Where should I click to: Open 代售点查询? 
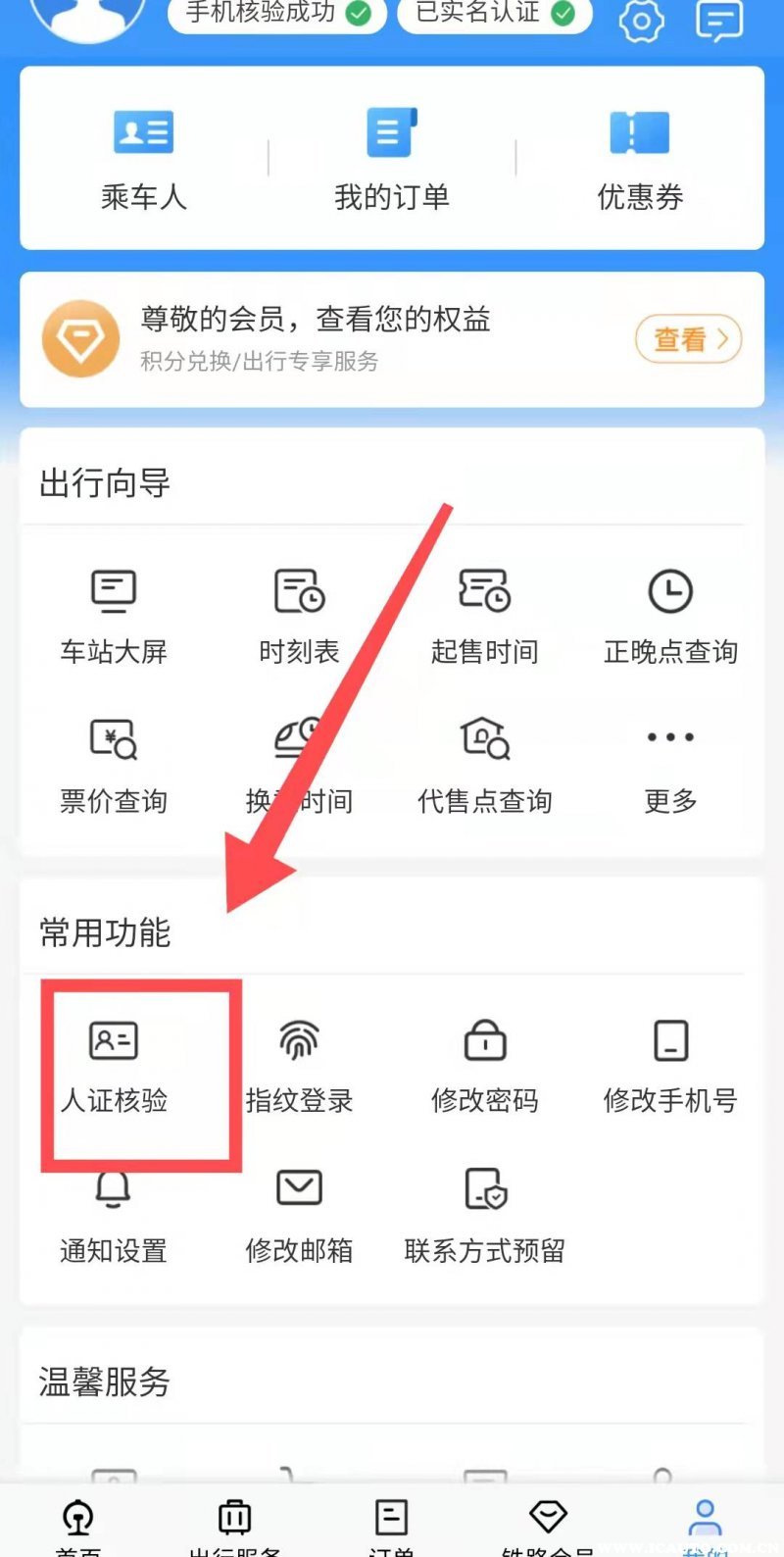(484, 767)
